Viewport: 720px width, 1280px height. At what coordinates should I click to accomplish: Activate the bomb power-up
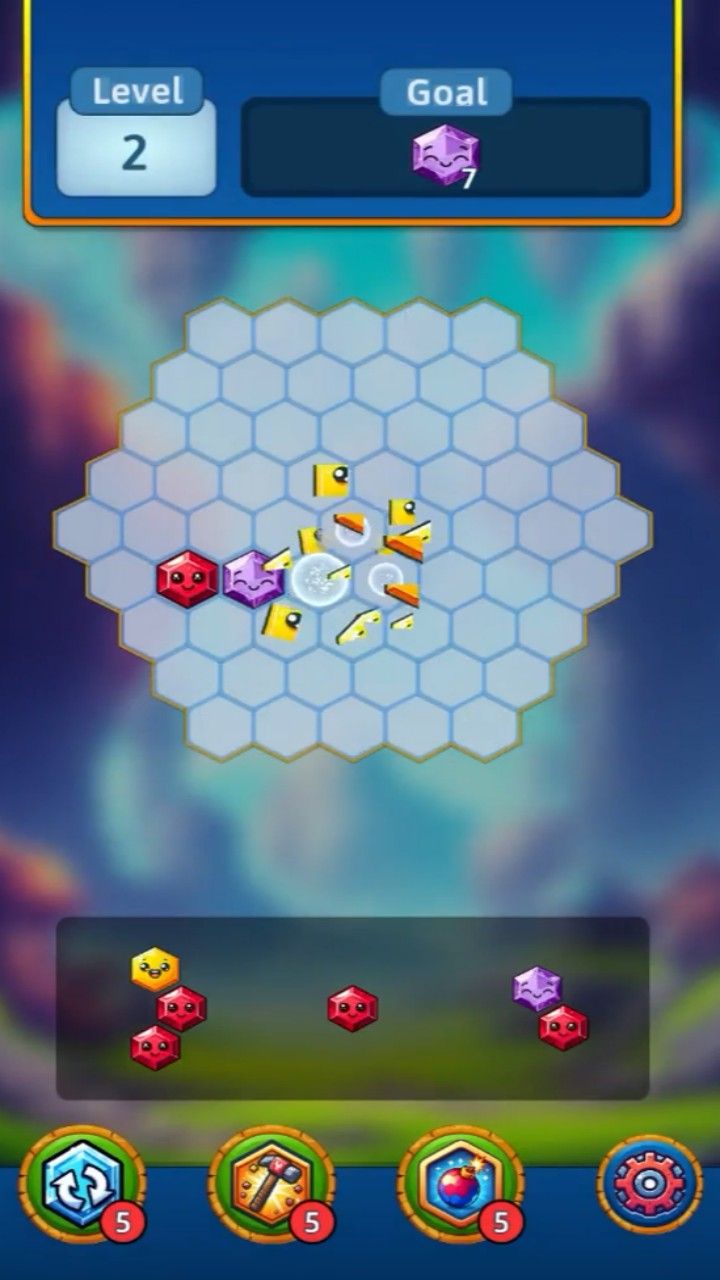pos(460,1186)
